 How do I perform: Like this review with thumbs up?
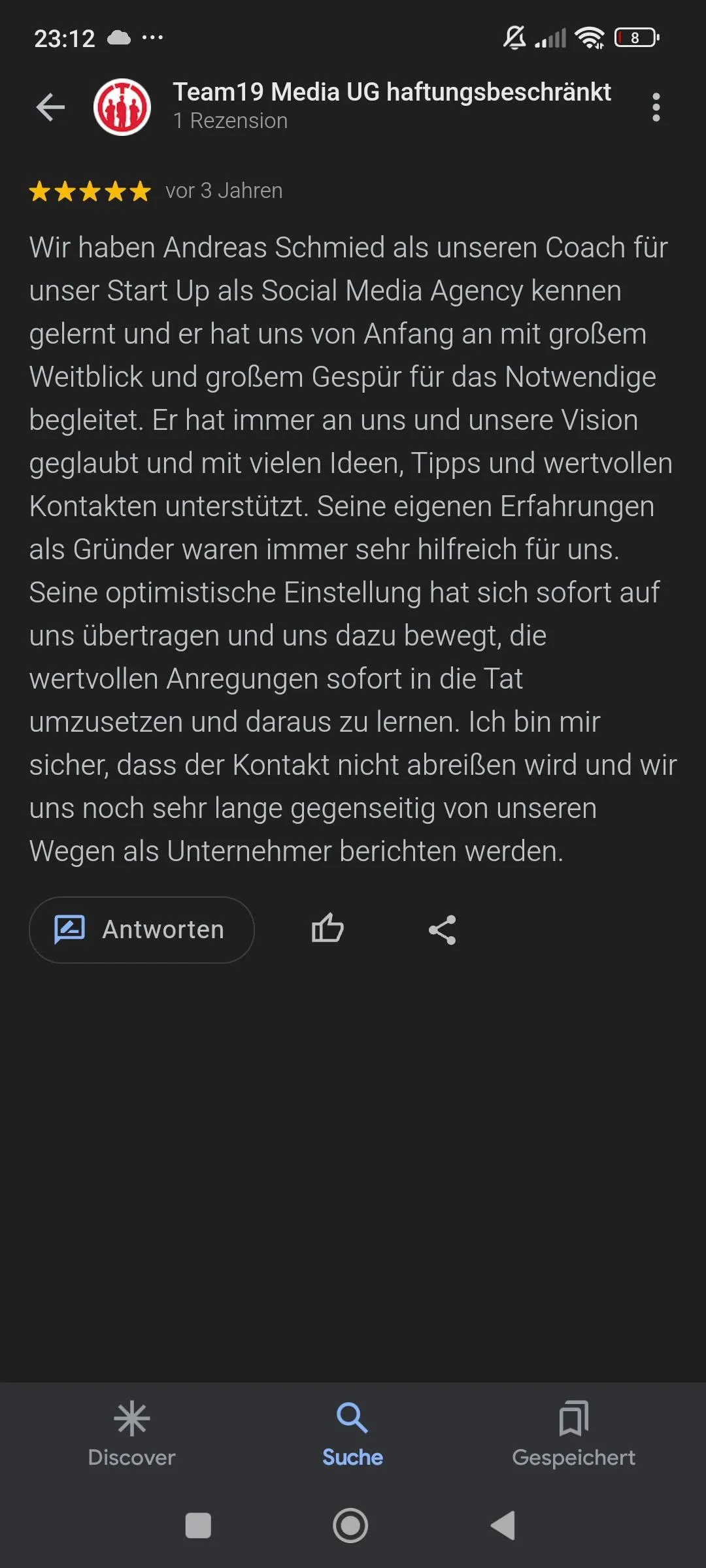[x=328, y=928]
